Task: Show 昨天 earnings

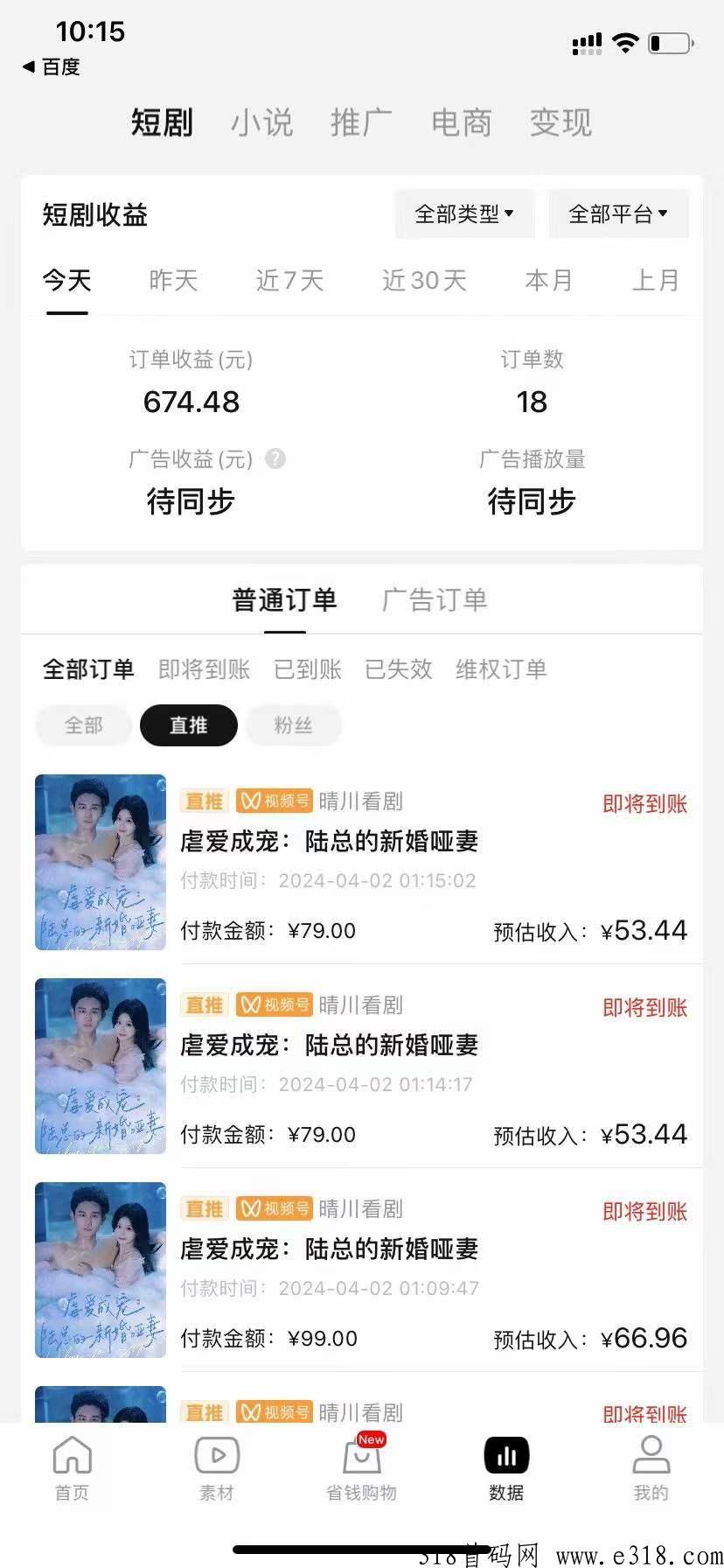Action: coord(173,281)
